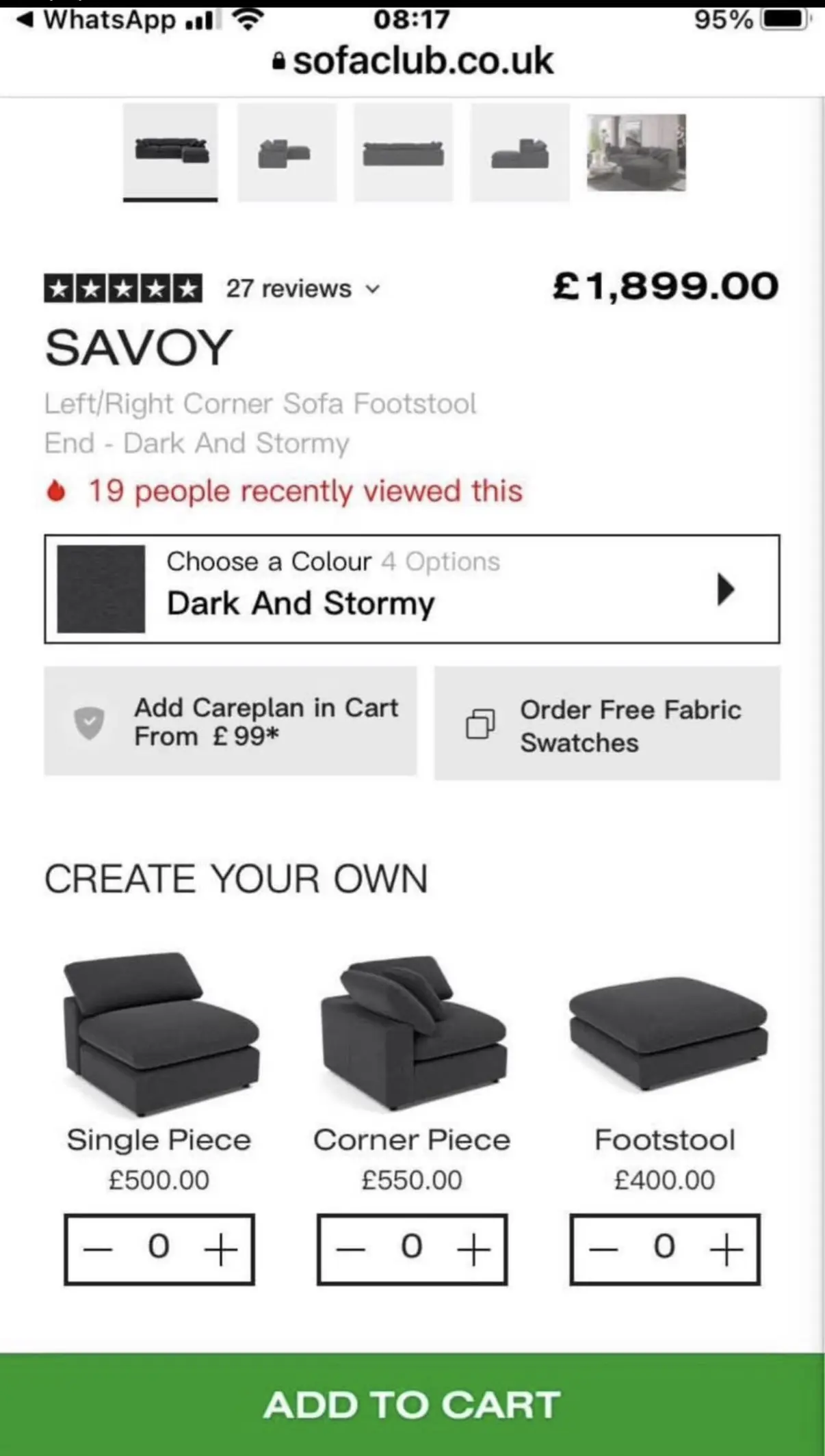Decrease Footstool quantity by one
The height and width of the screenshot is (1456, 825).
click(603, 1250)
